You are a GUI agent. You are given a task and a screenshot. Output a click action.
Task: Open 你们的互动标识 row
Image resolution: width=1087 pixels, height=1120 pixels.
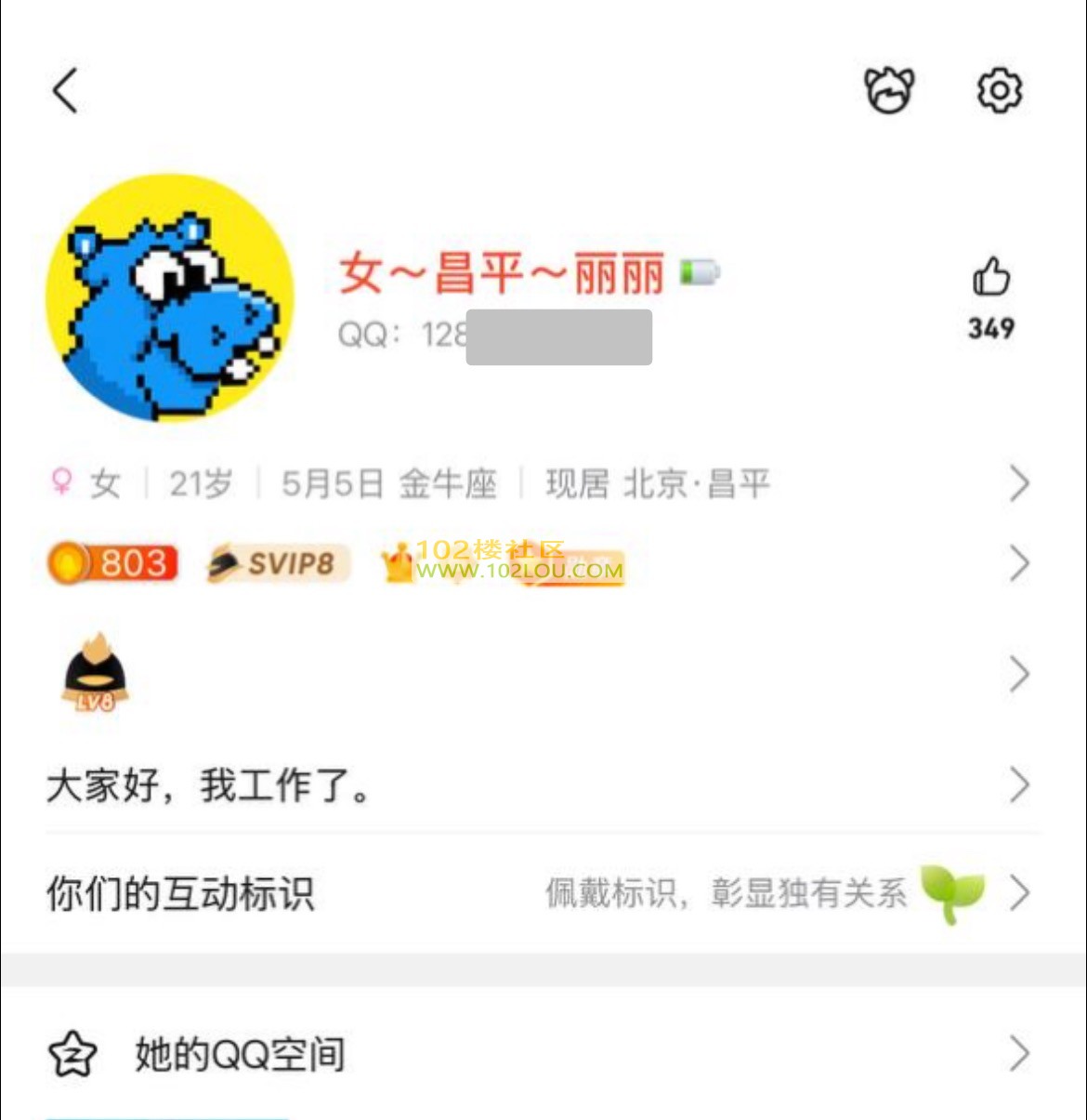coord(539,894)
